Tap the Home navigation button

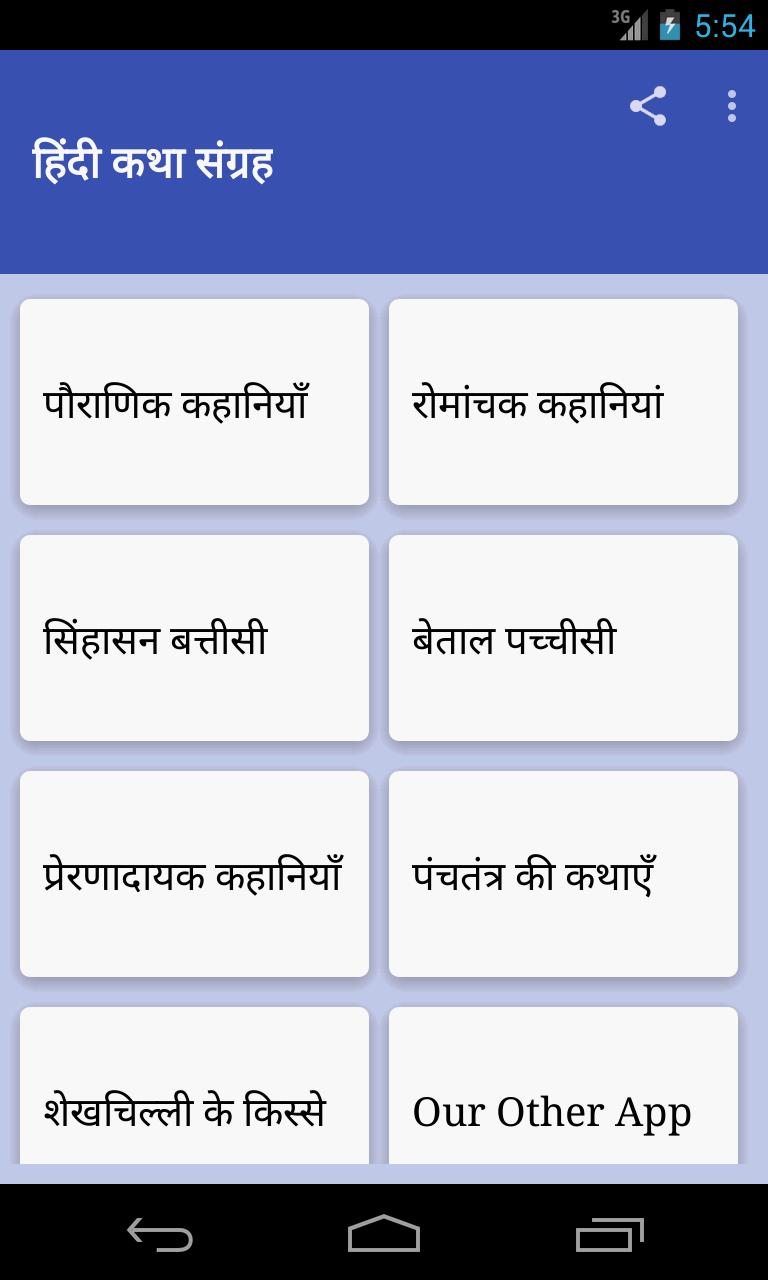(x=384, y=1235)
